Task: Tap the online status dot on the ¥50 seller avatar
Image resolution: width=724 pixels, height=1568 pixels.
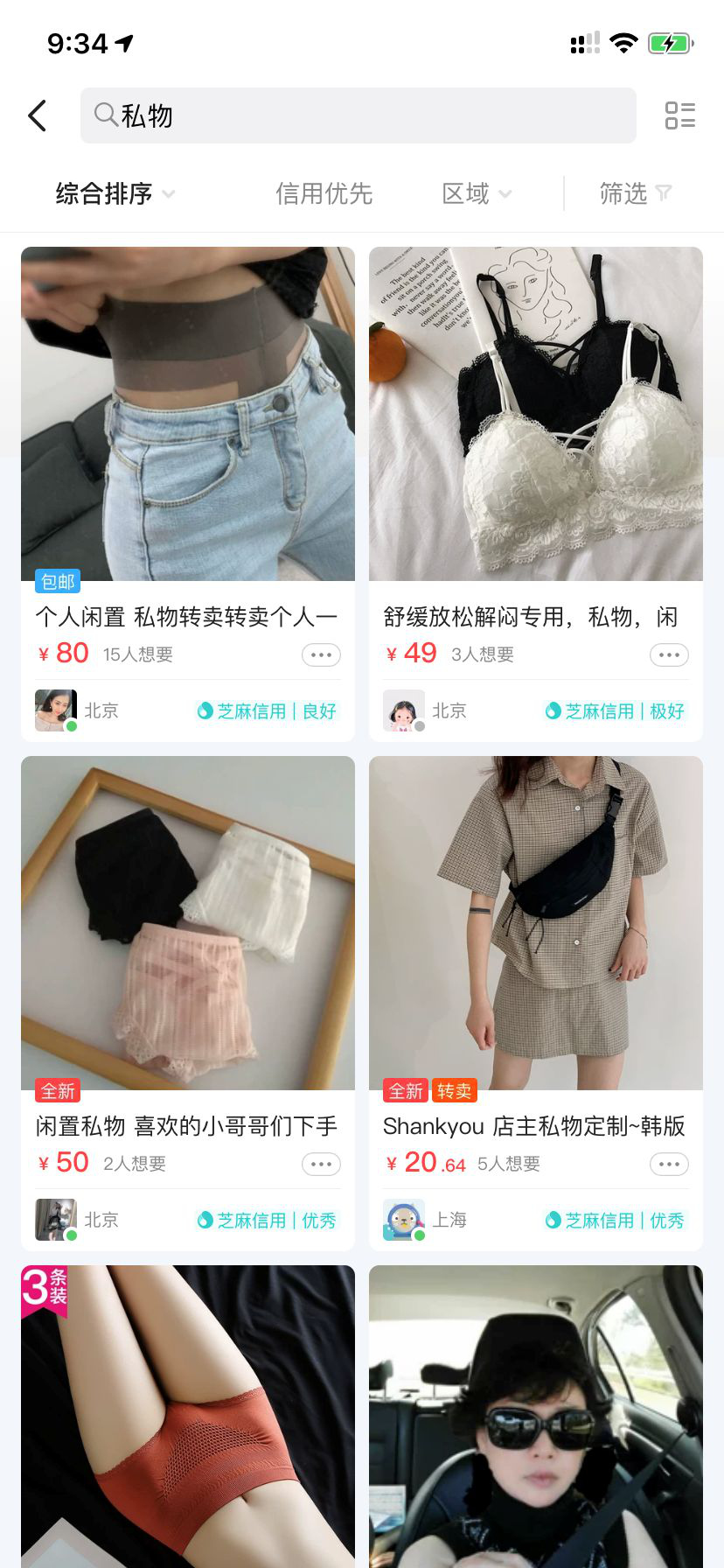Action: (x=71, y=1235)
